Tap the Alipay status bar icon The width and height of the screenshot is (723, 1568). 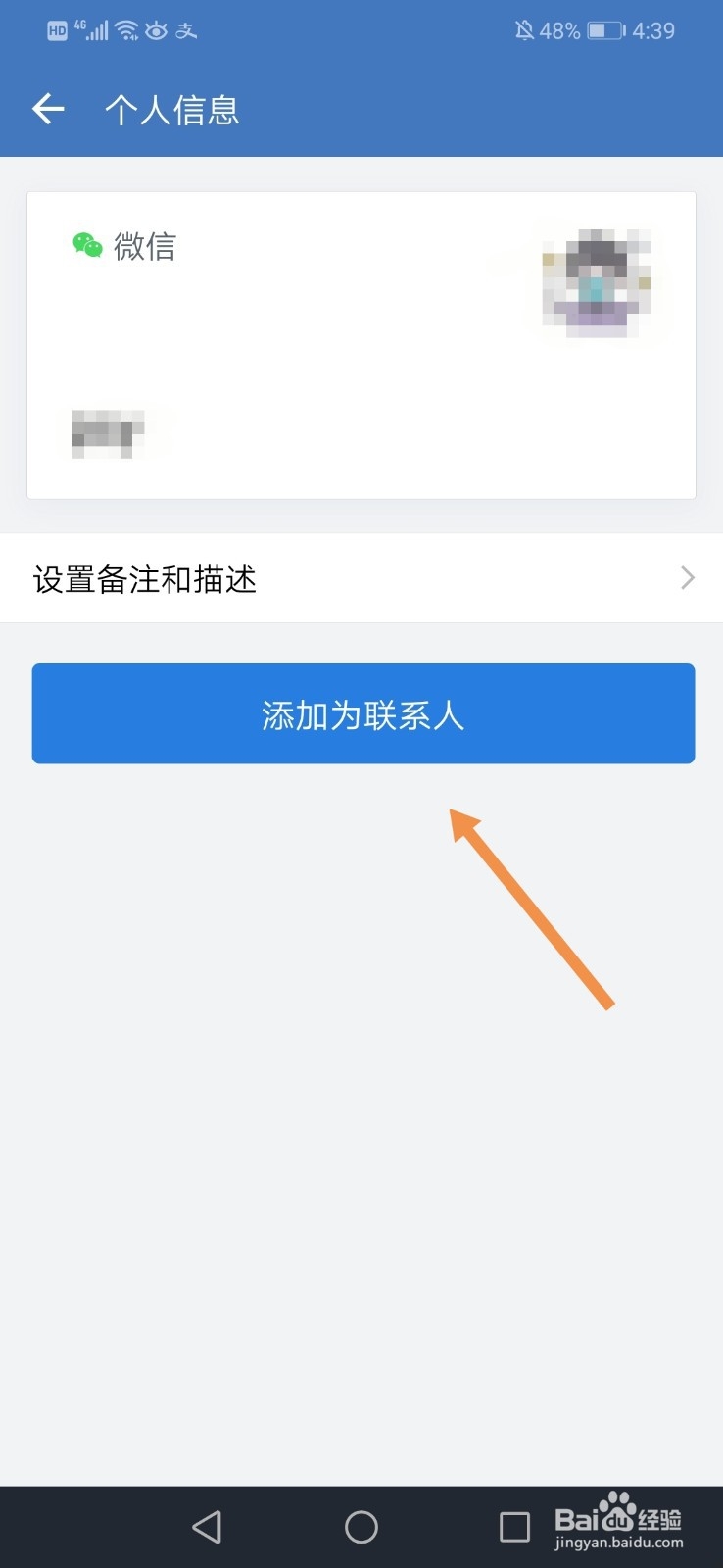click(187, 30)
